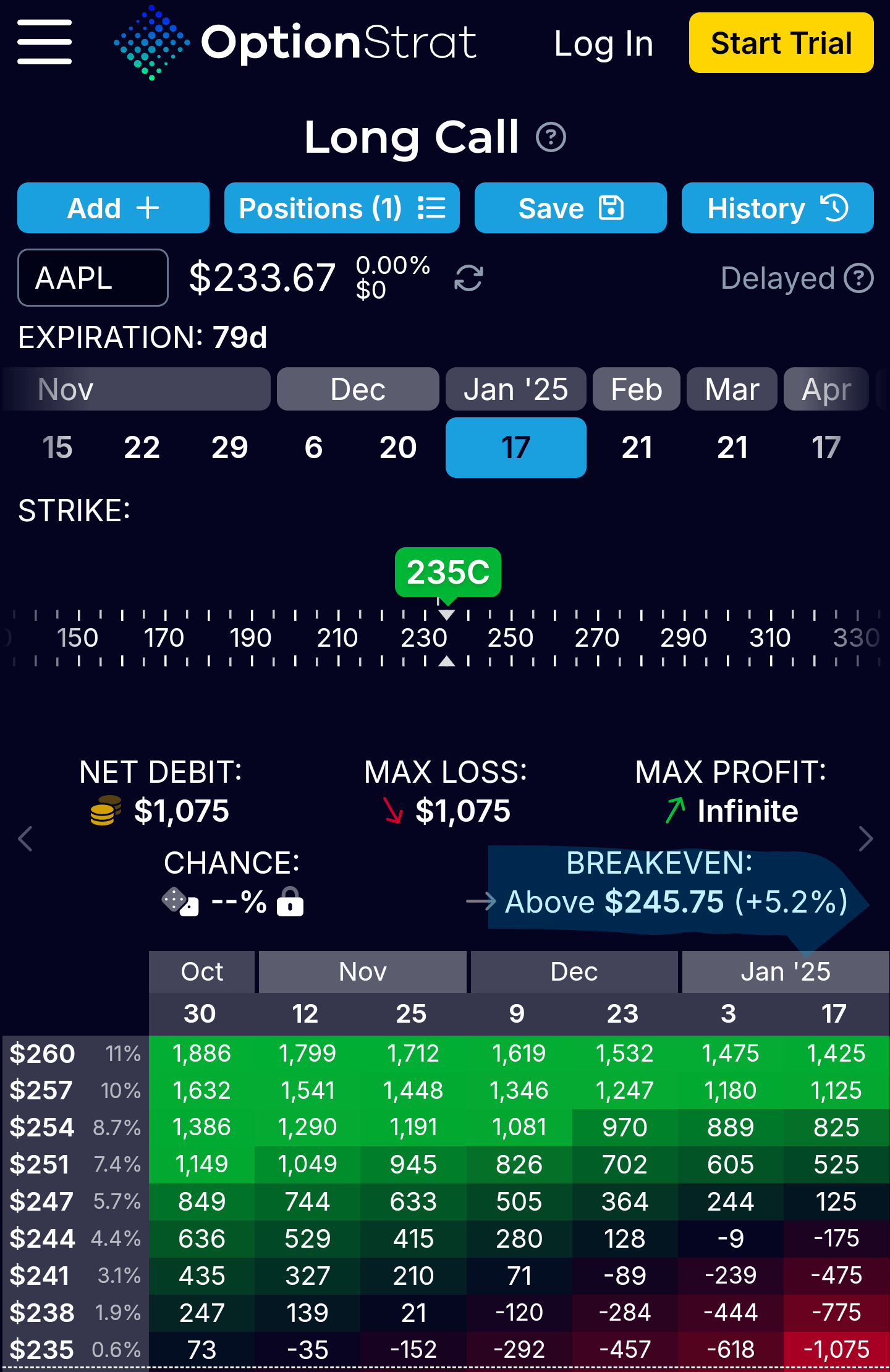
Task: Open trade History
Action: 778,208
